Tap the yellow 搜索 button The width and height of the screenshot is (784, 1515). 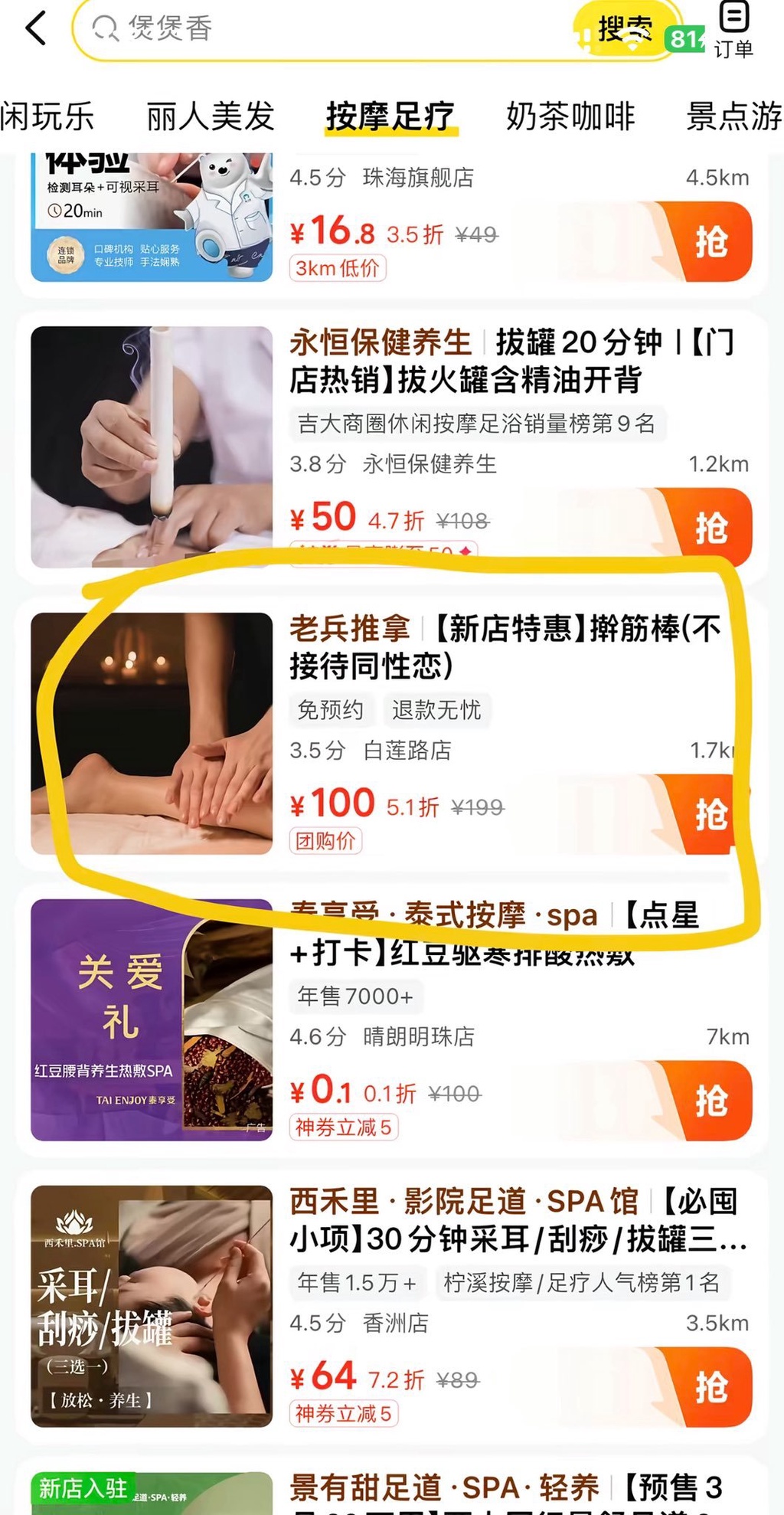[x=624, y=31]
